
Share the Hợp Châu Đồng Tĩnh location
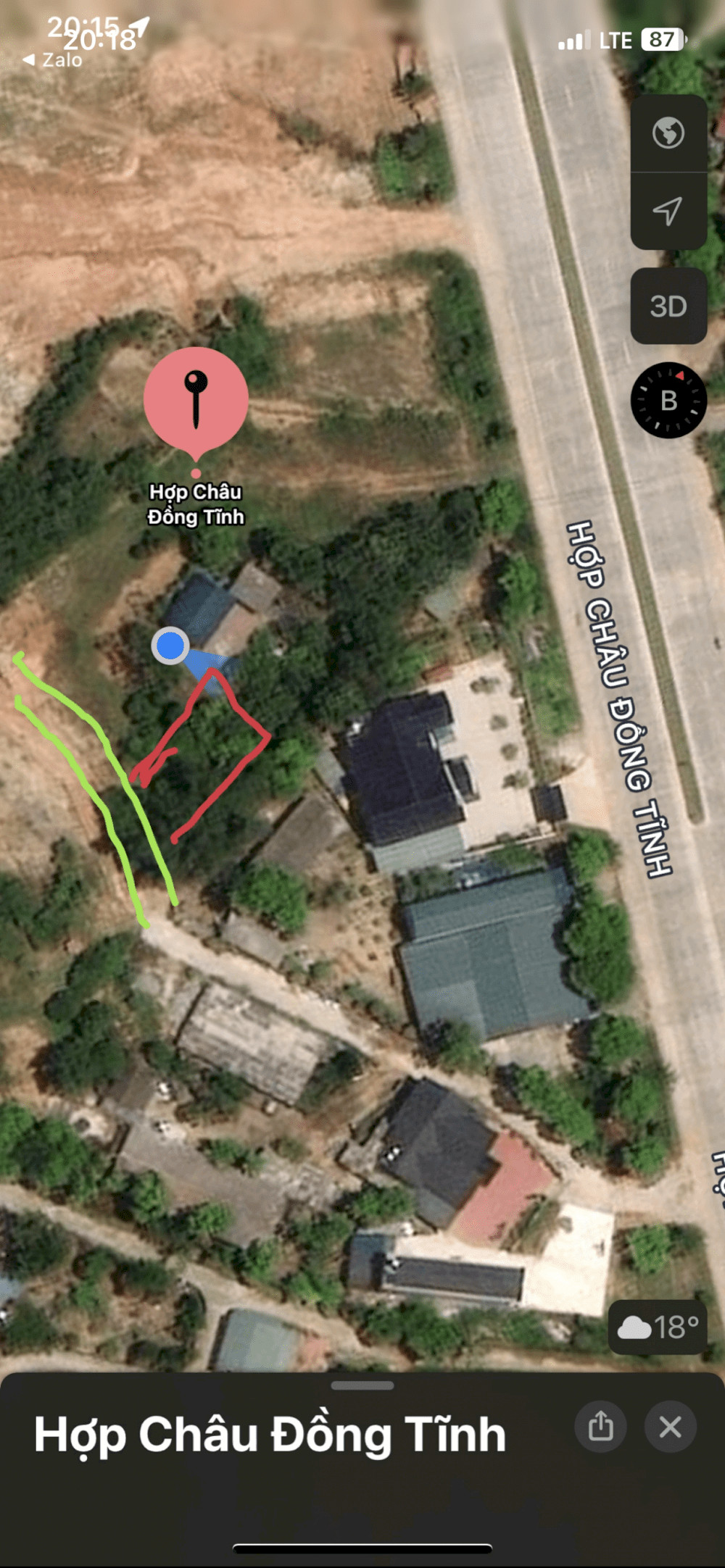tap(600, 1427)
